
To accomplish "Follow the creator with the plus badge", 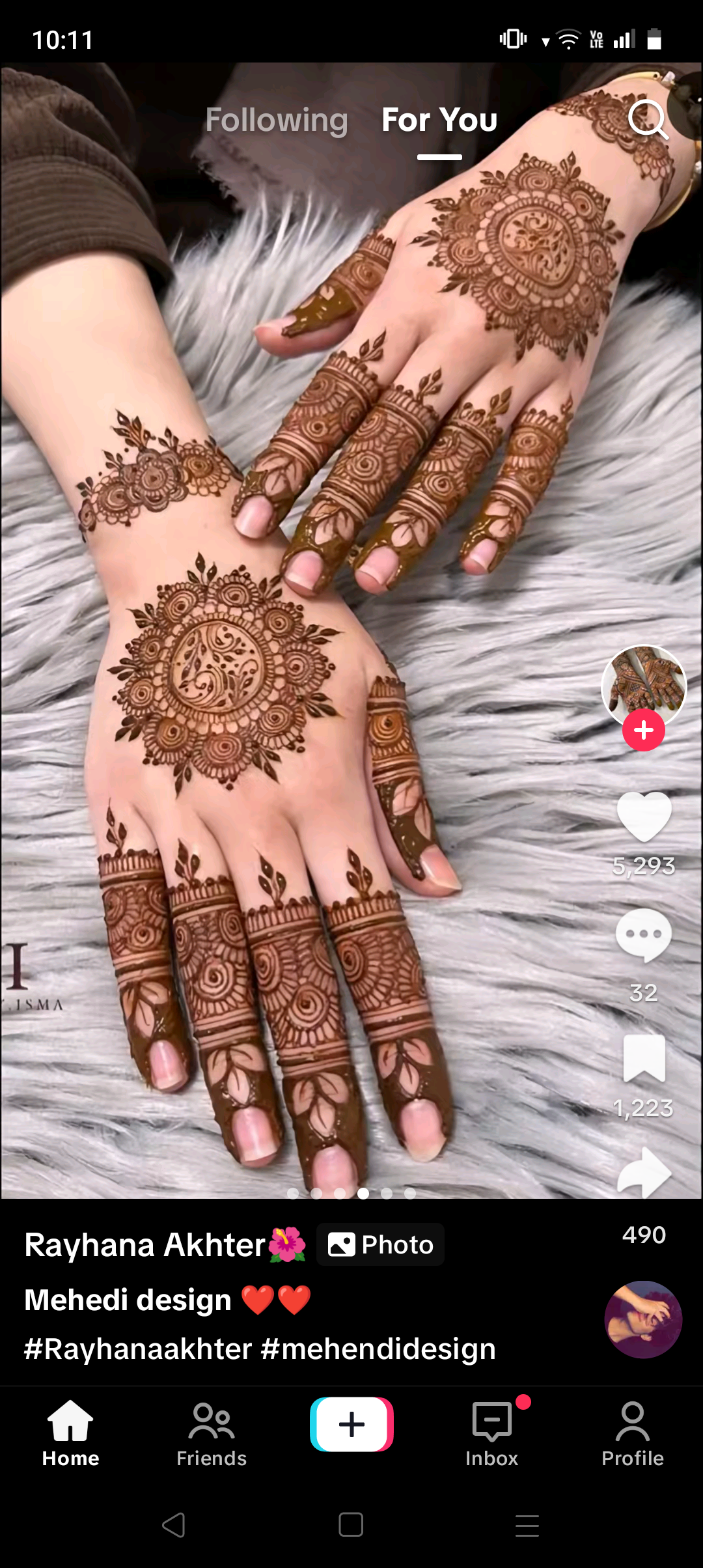I will click(644, 730).
